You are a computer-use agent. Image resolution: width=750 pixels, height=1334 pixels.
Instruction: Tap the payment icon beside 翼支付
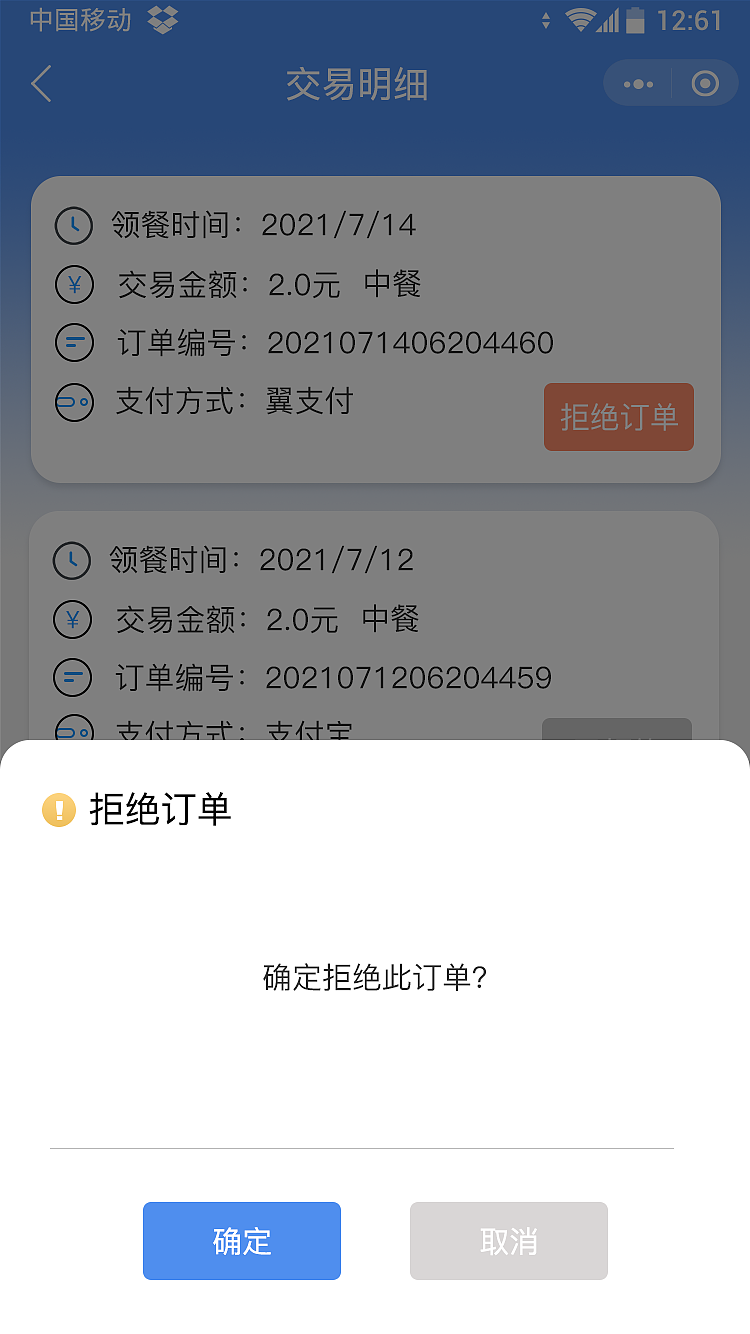click(73, 403)
